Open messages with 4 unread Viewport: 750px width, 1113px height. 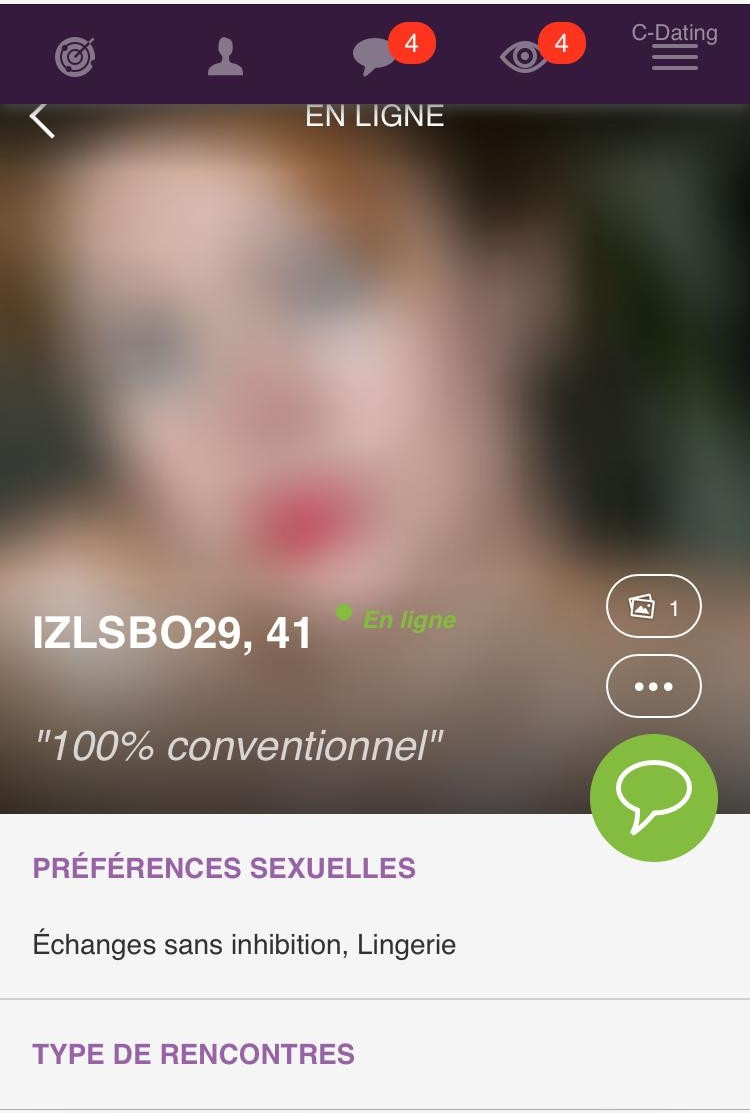click(377, 56)
